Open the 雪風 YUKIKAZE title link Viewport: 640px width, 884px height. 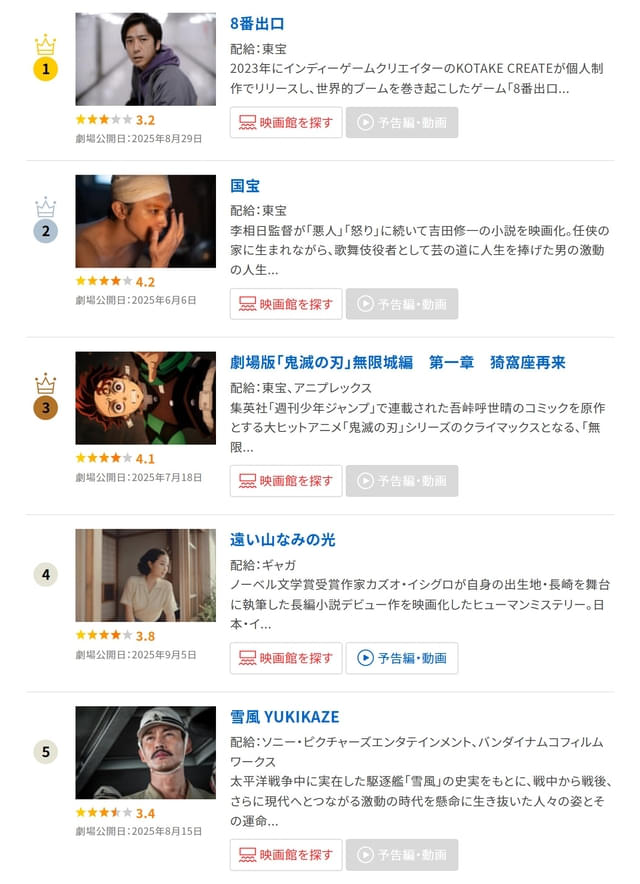point(284,717)
